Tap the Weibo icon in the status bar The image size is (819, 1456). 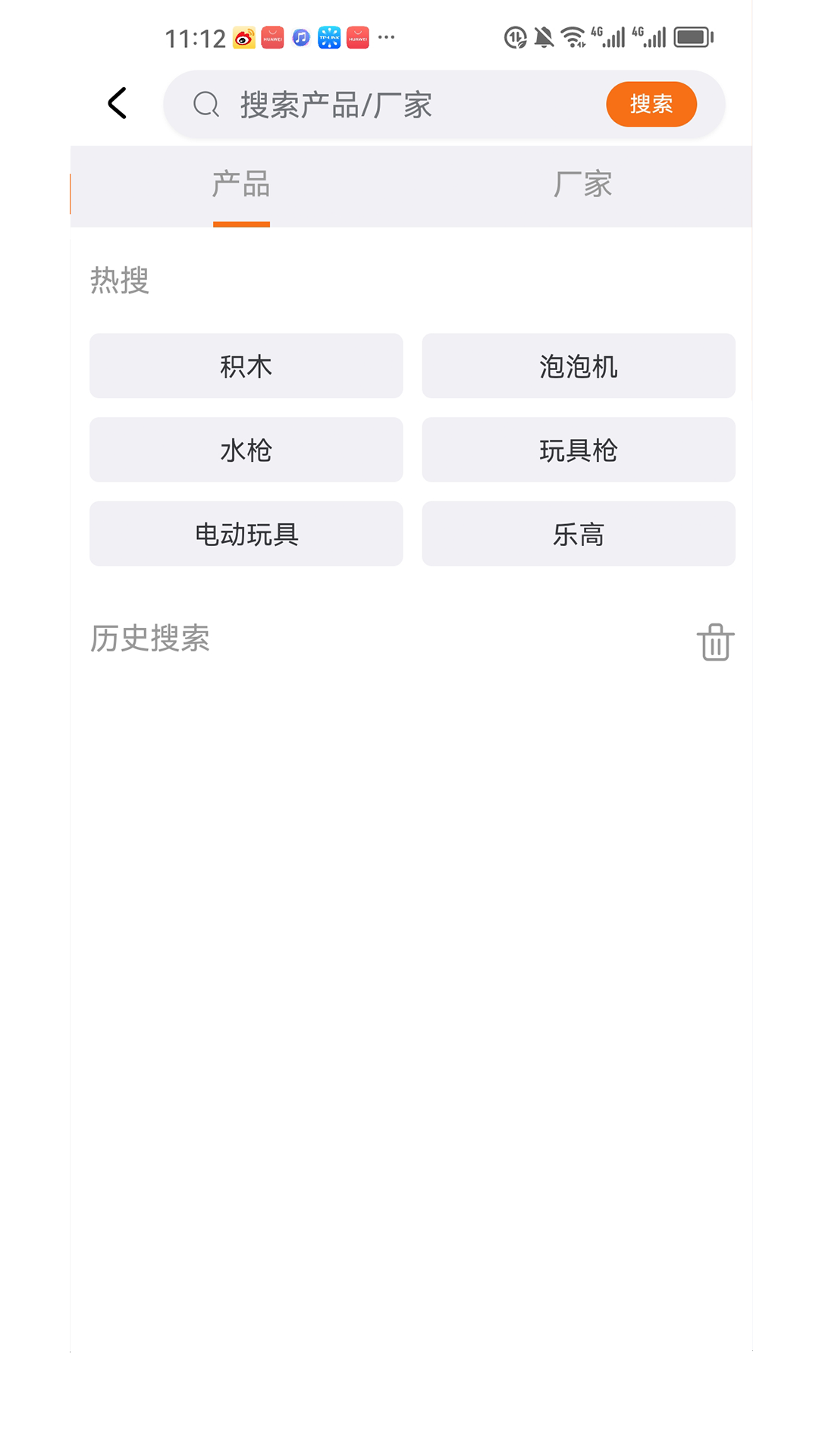pyautogui.click(x=243, y=36)
